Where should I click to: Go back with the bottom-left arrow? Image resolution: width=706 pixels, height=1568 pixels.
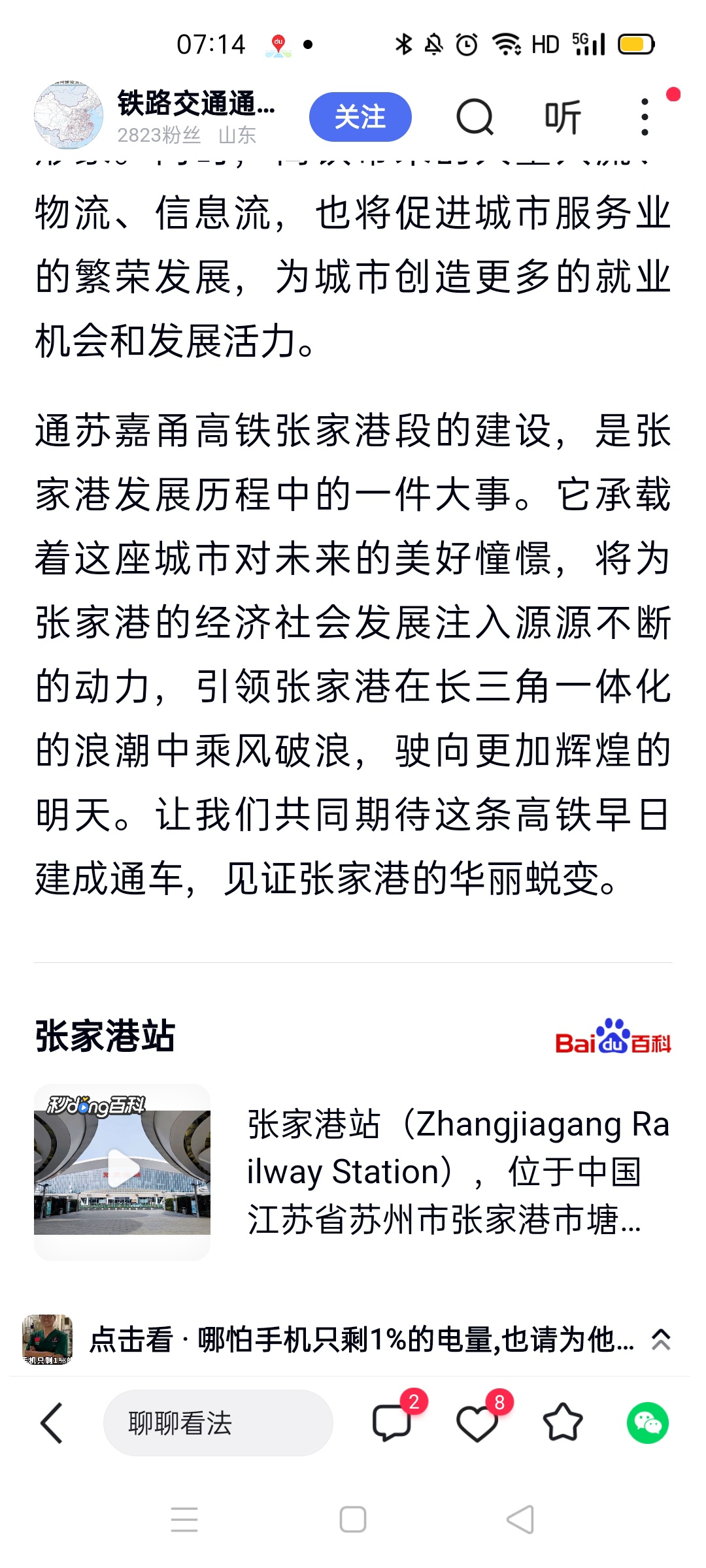(x=52, y=1423)
